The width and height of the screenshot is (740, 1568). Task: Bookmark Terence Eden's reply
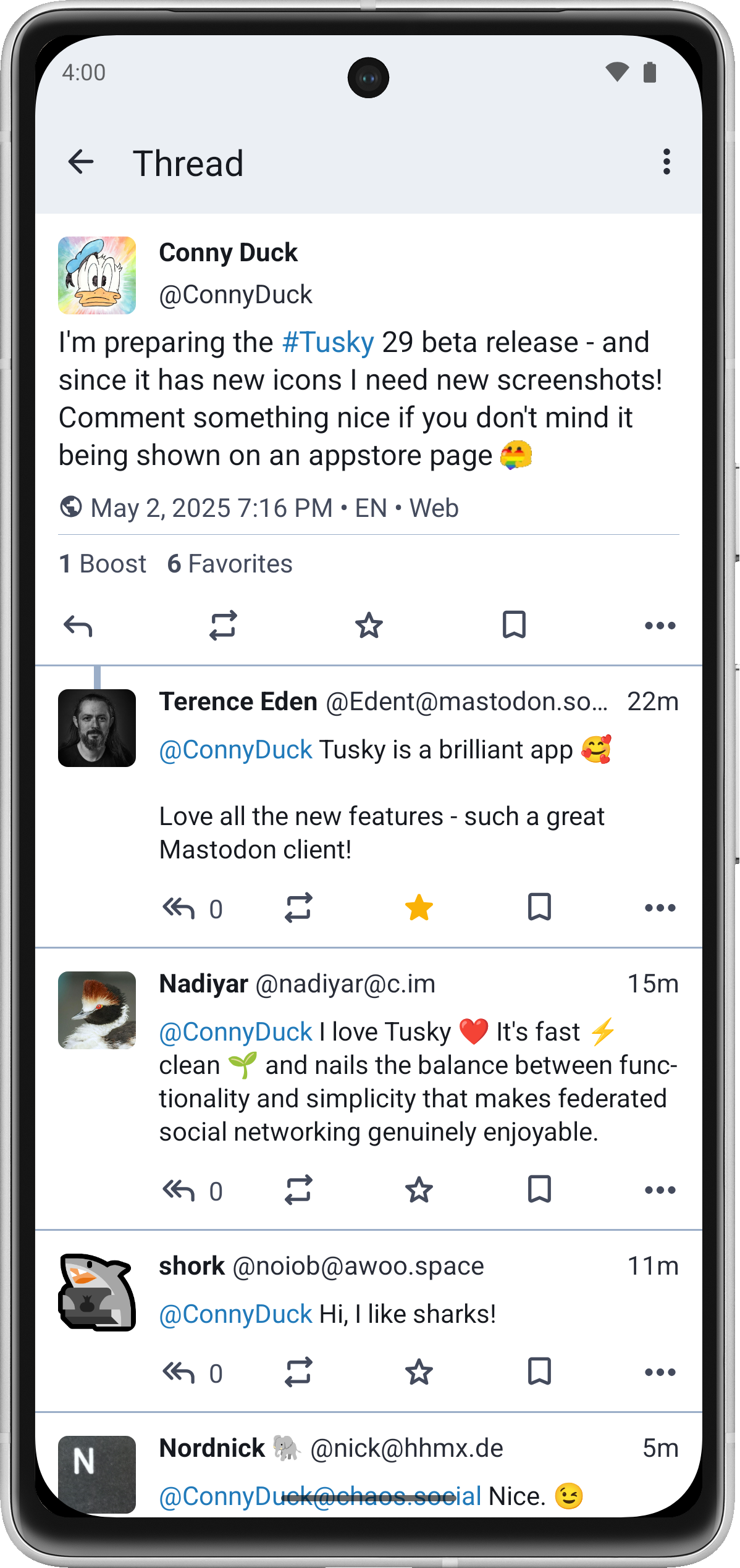tap(539, 907)
